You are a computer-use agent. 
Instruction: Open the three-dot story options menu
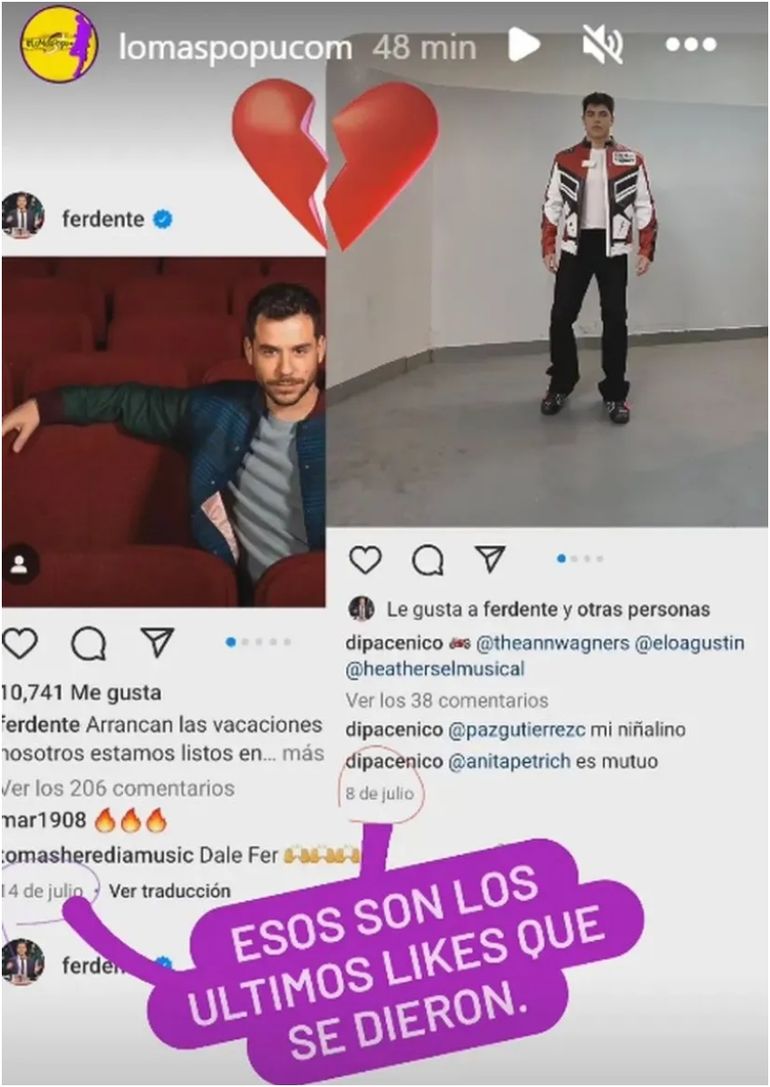(x=690, y=45)
